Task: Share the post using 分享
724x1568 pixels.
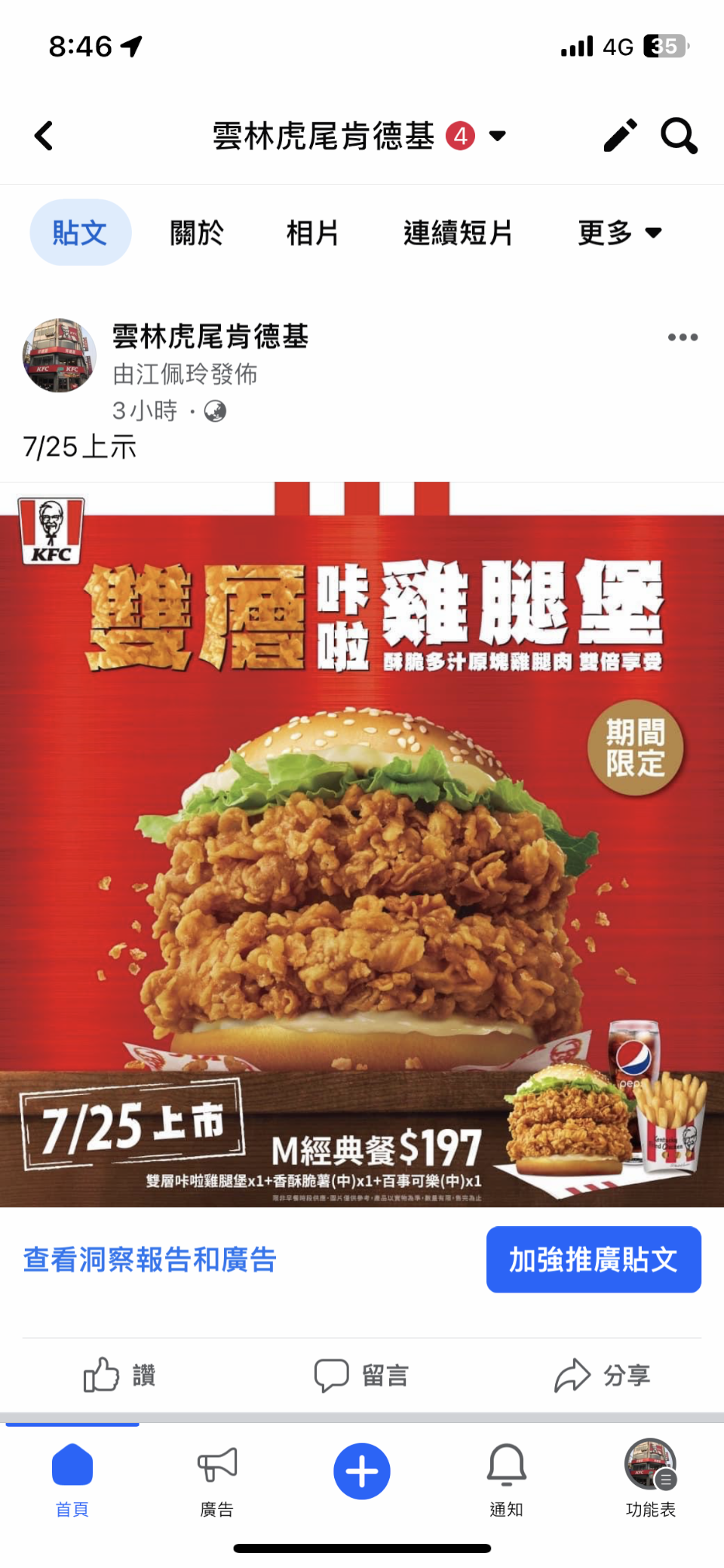Action: coord(603,1376)
